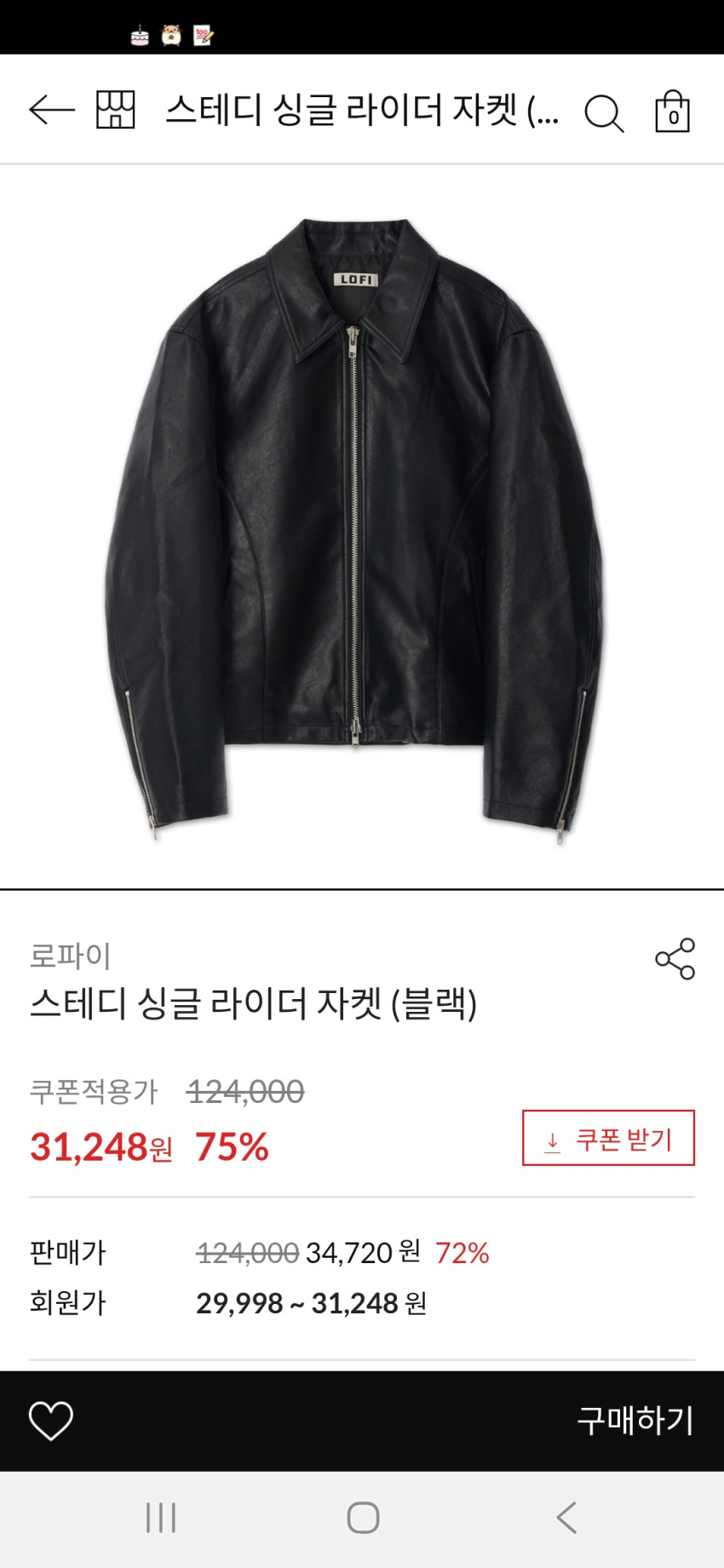Screen dimensions: 724x1568
Task: Go to the phone's home screen
Action: click(363, 1517)
